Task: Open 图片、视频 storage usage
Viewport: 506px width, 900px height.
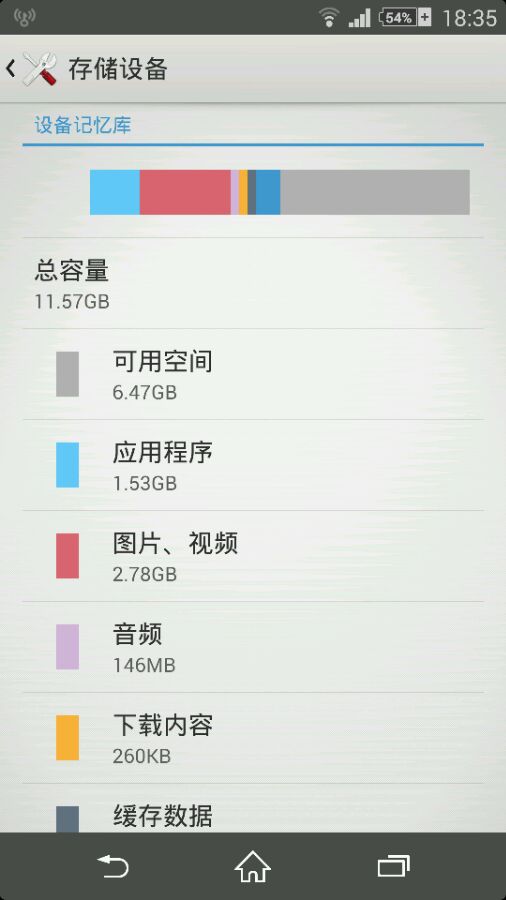Action: click(253, 556)
